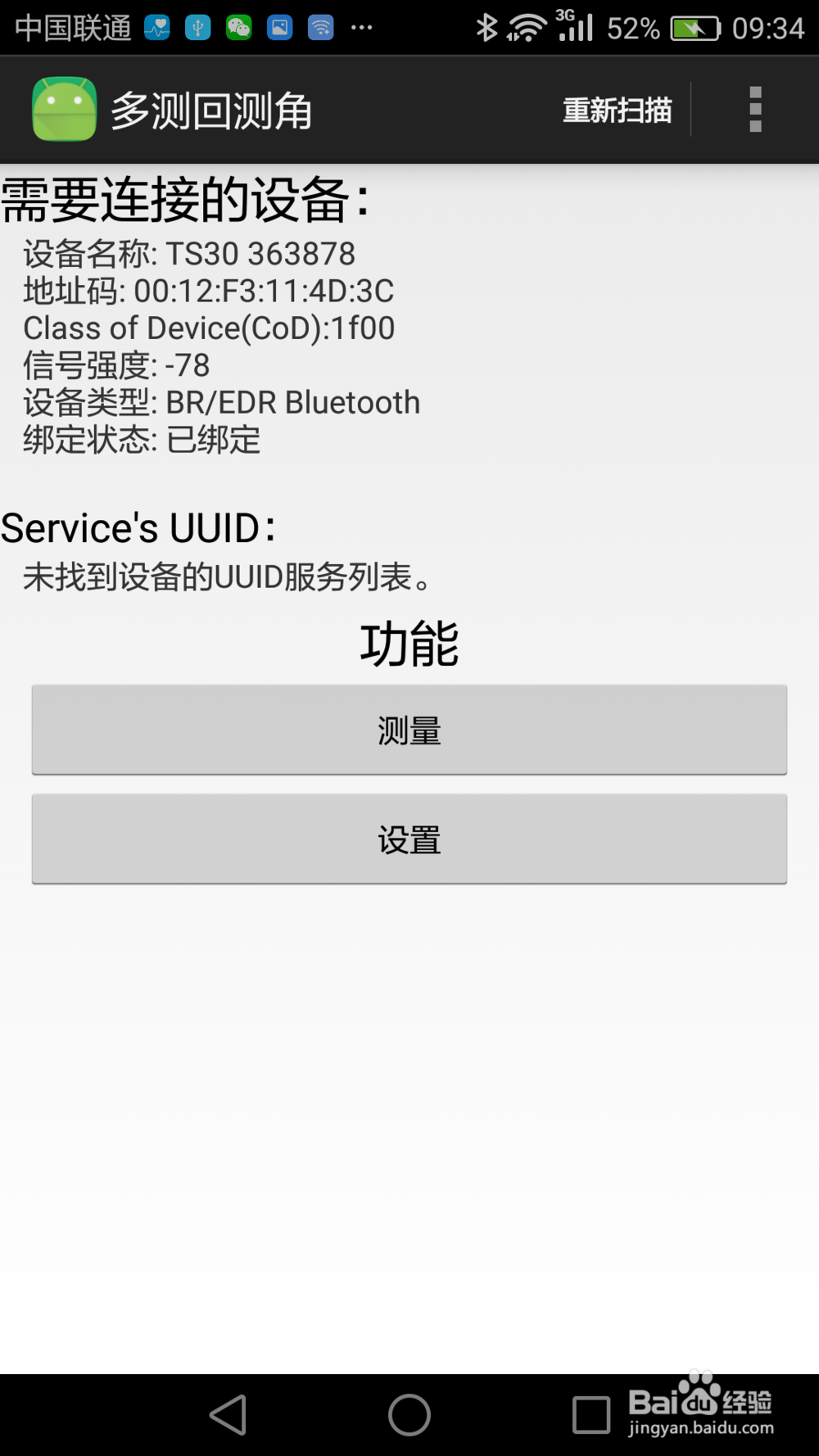Tap the USB connection icon in status bar
This screenshot has width=819, height=1456.
click(x=198, y=27)
